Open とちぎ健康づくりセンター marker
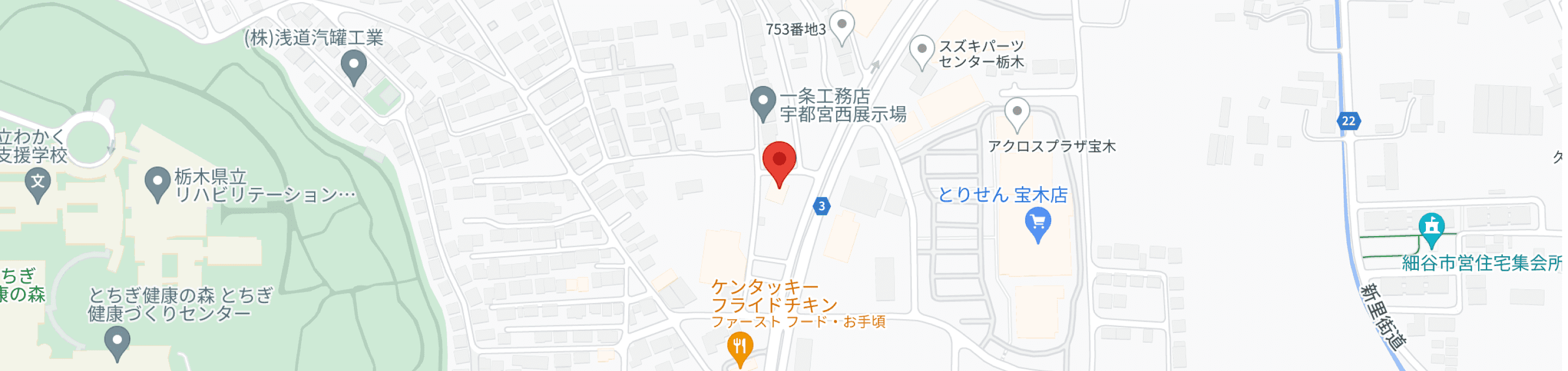The image size is (1568, 371). coord(117,341)
